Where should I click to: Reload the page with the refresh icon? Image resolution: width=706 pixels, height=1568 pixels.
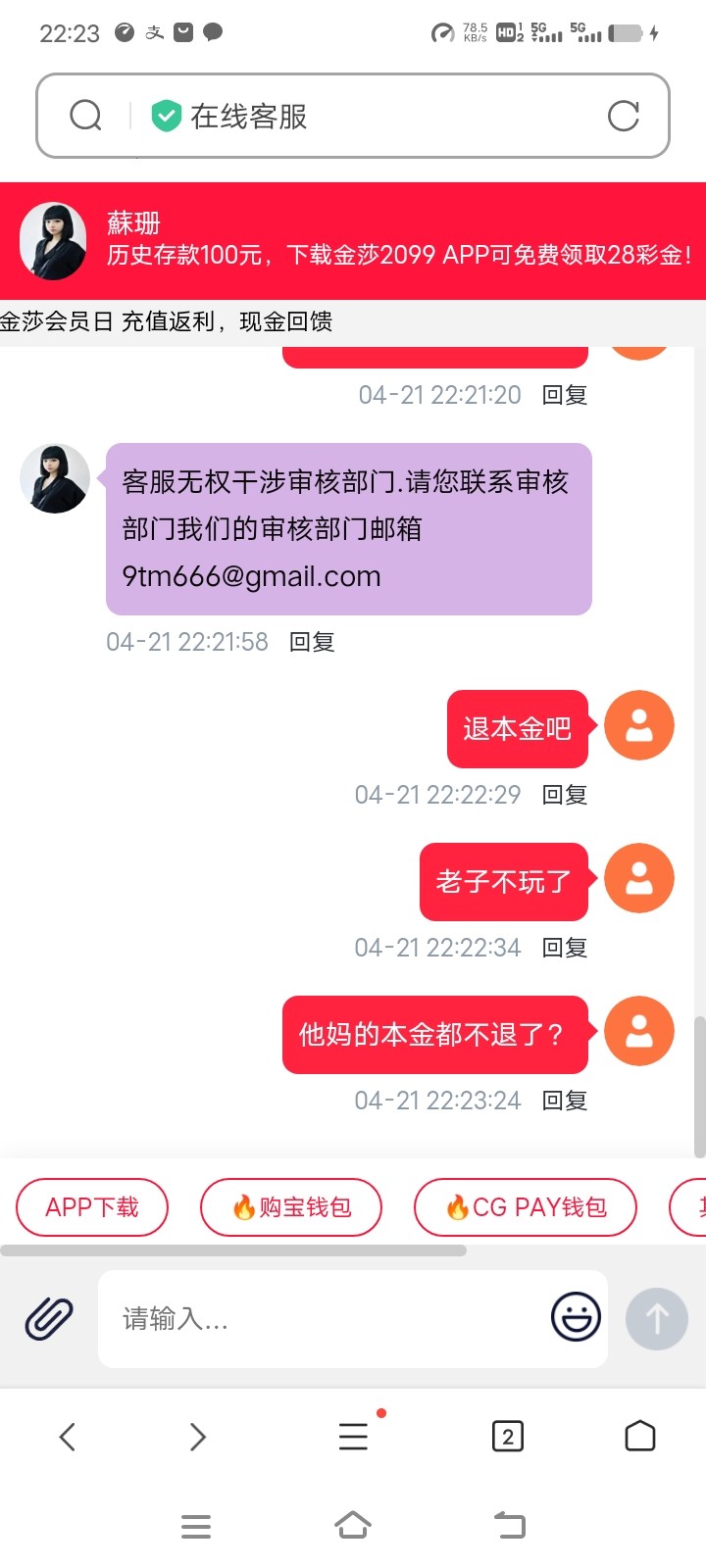tap(624, 116)
